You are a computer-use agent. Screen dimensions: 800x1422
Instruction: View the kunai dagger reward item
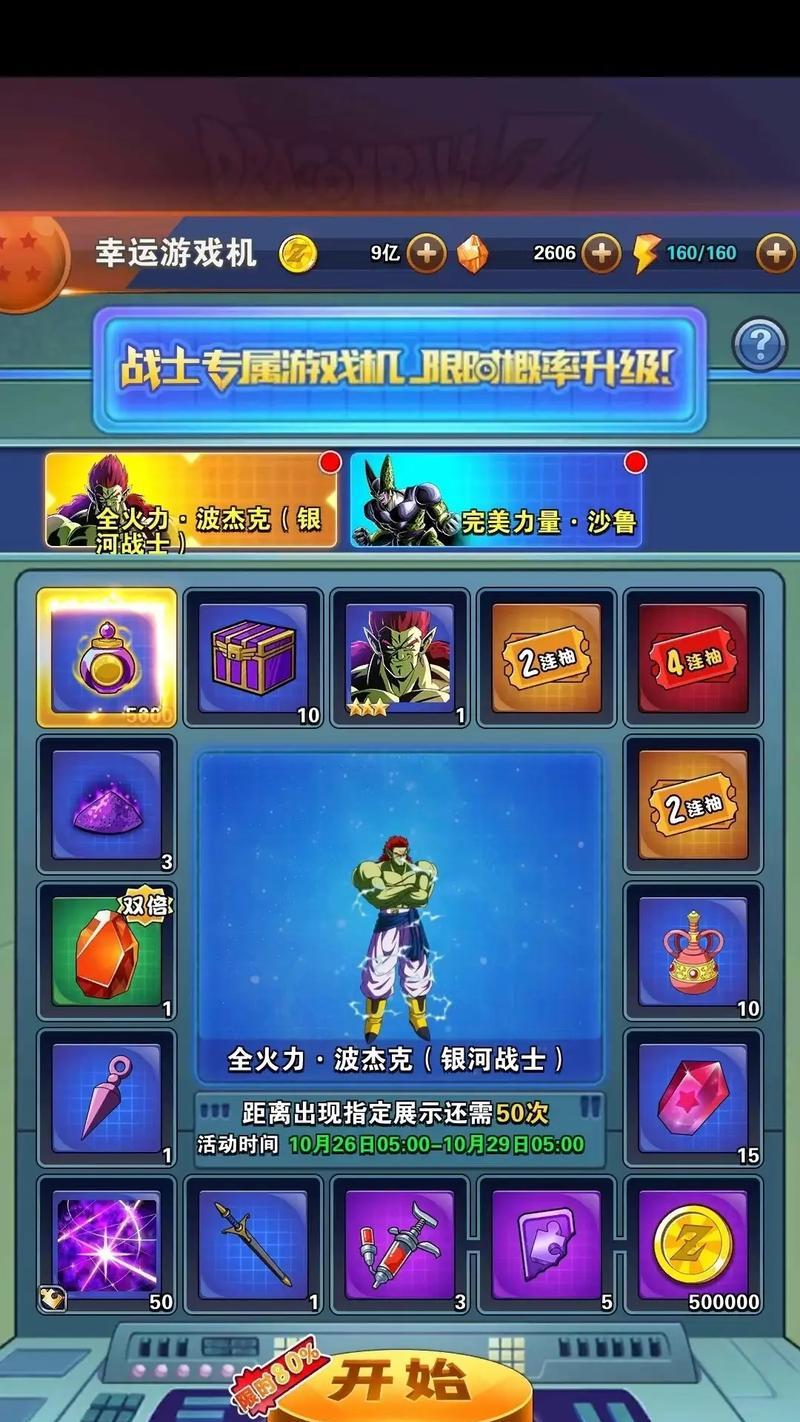pos(107,1098)
